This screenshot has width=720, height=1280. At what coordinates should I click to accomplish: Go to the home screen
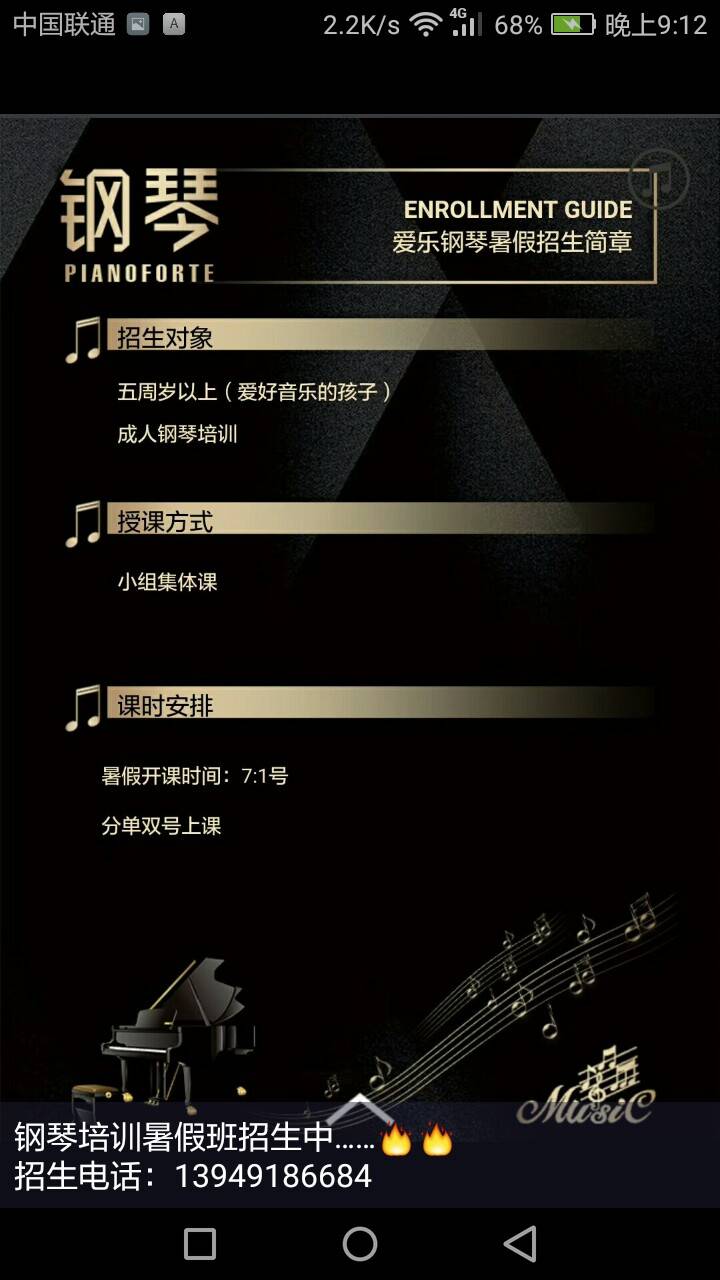[x=360, y=1244]
